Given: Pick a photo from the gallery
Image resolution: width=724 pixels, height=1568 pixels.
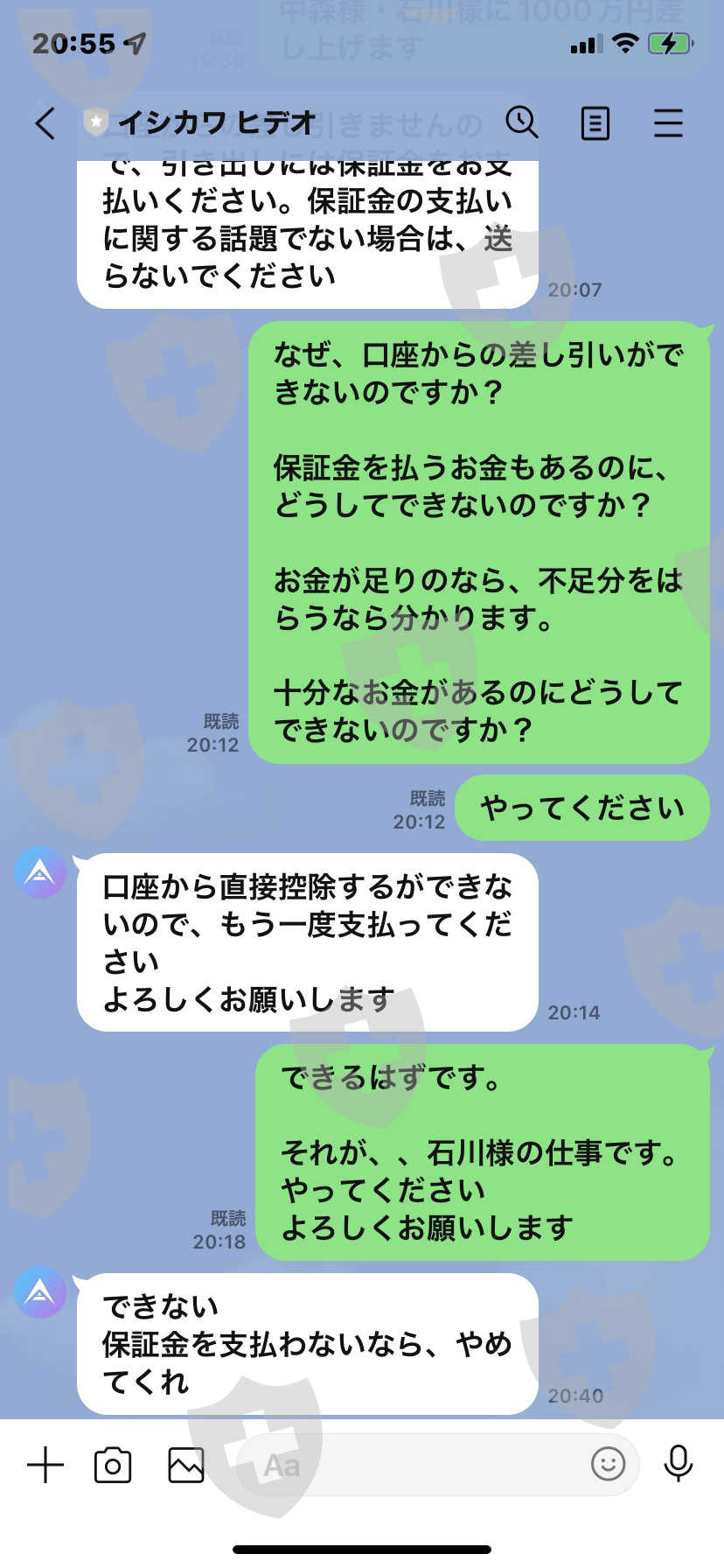Looking at the screenshot, I should (186, 1464).
